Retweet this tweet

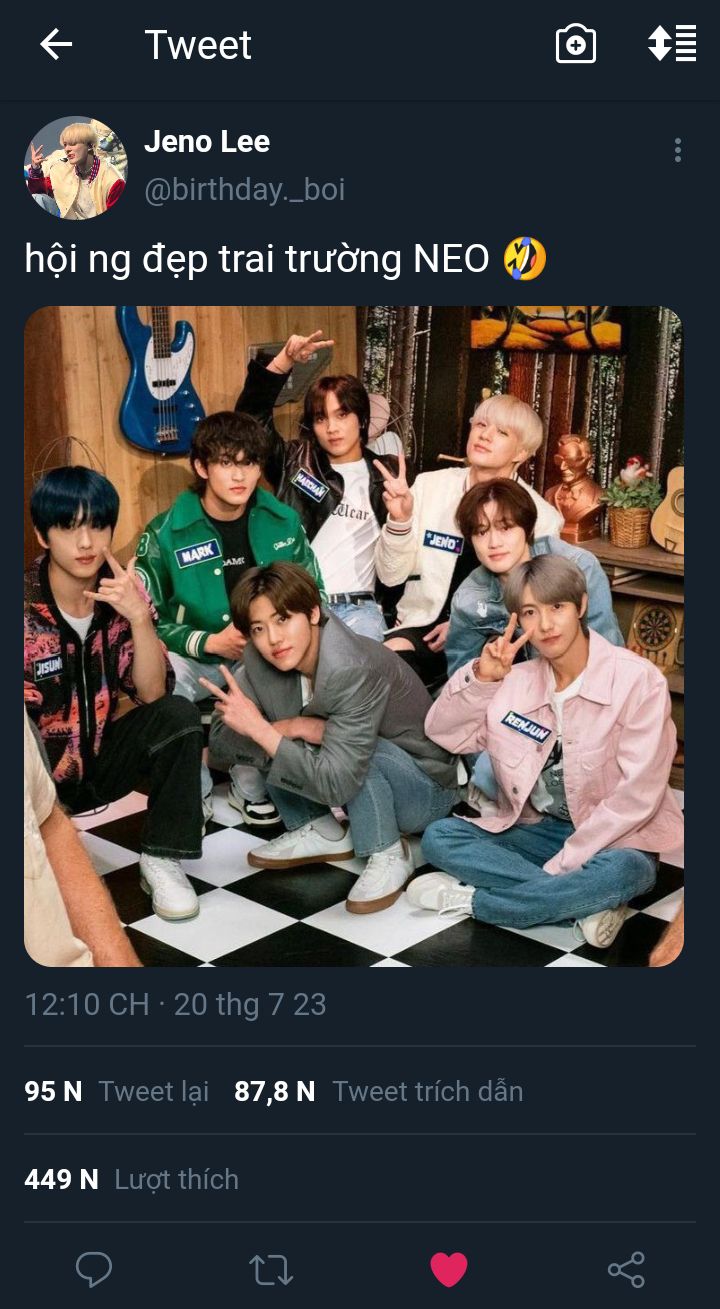[x=271, y=1269]
